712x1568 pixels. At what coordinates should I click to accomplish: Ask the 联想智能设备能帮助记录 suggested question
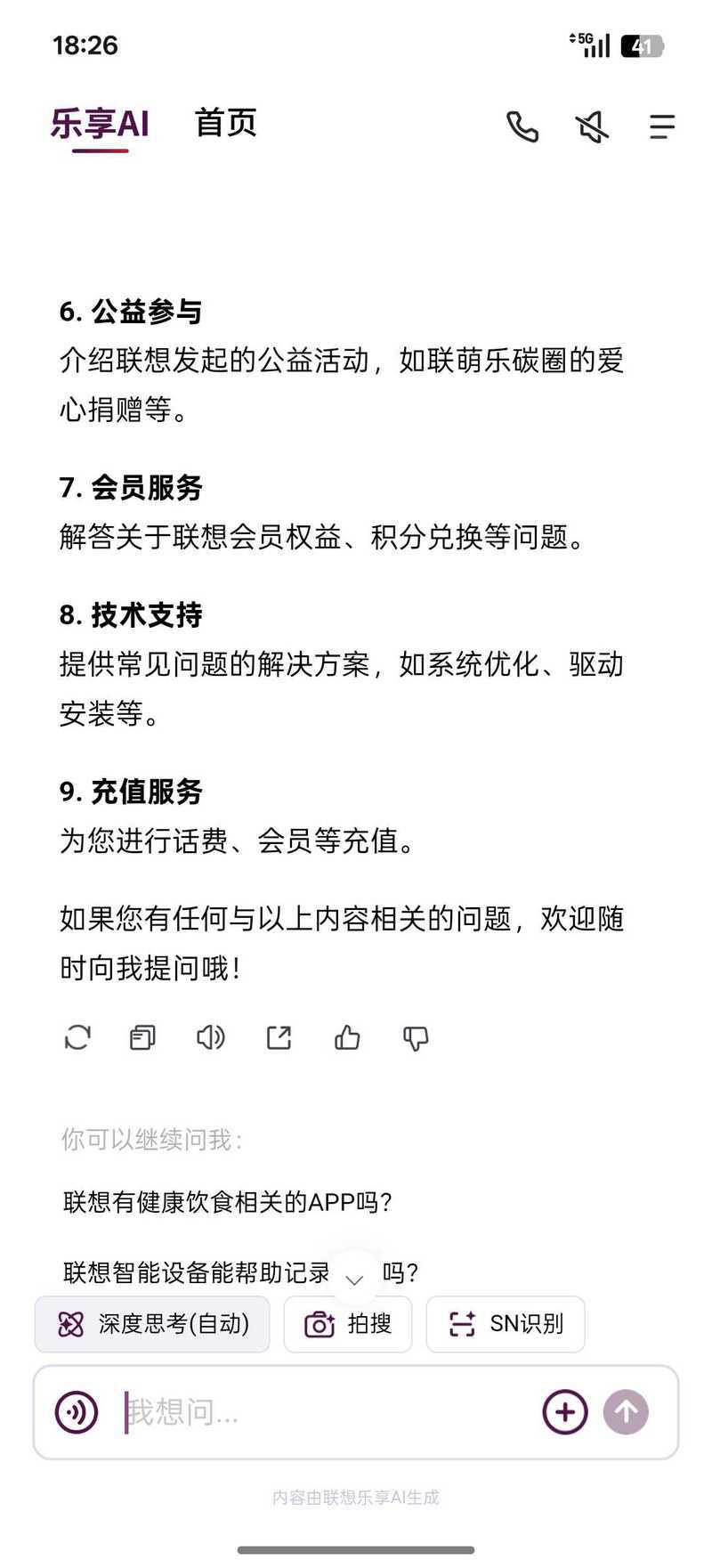196,1272
